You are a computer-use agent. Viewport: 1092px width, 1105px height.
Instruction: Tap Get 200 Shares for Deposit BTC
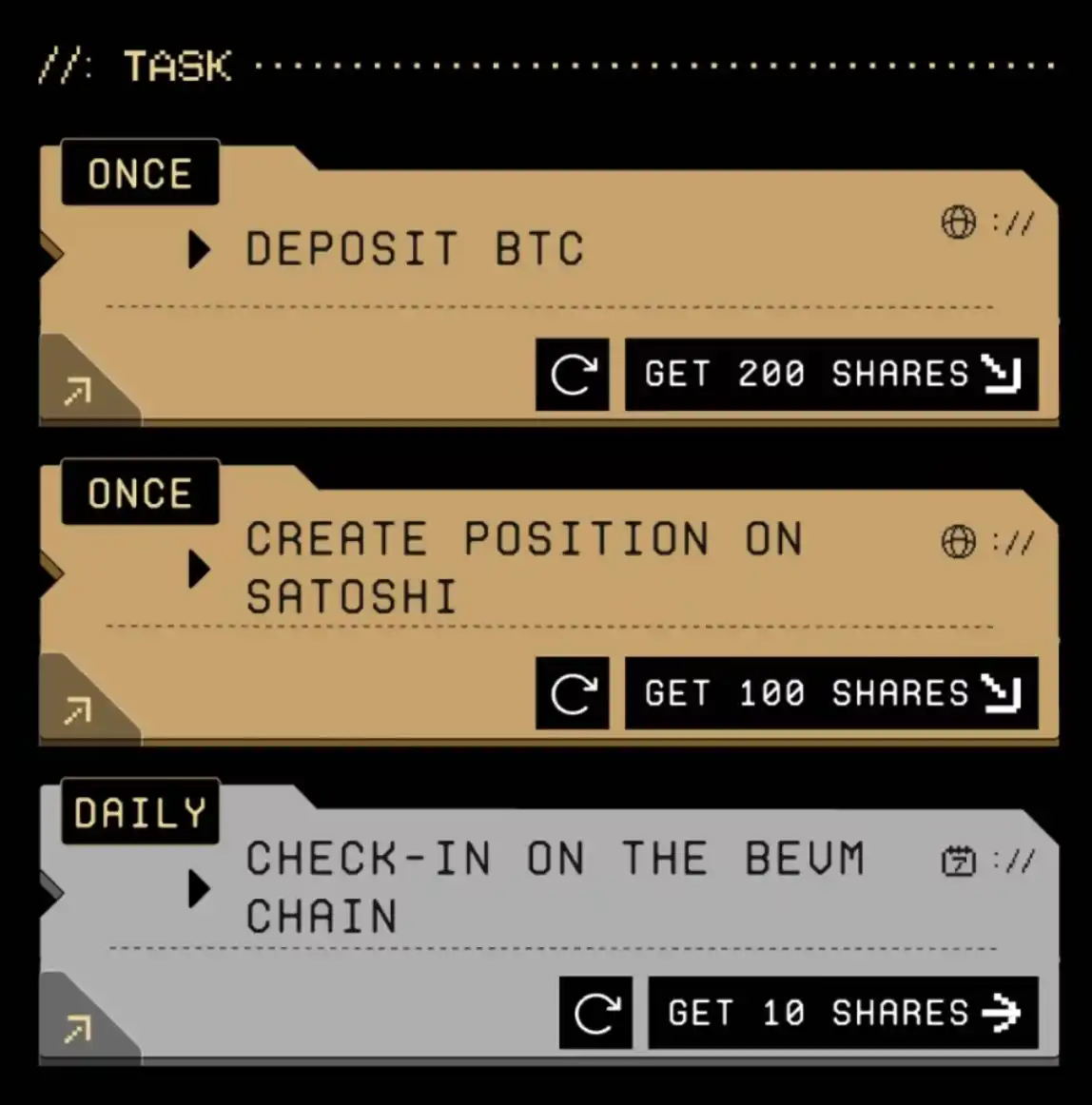830,375
